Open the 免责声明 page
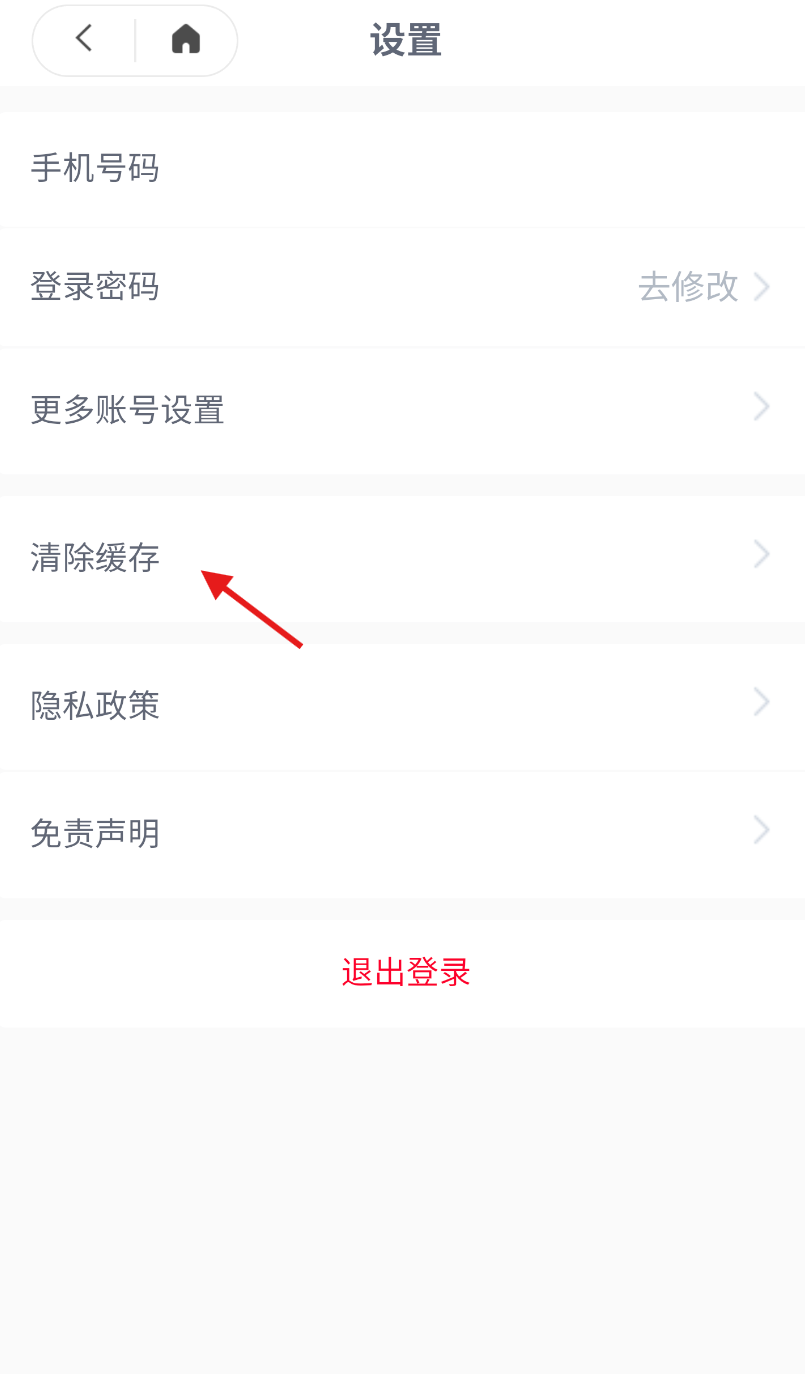 402,833
